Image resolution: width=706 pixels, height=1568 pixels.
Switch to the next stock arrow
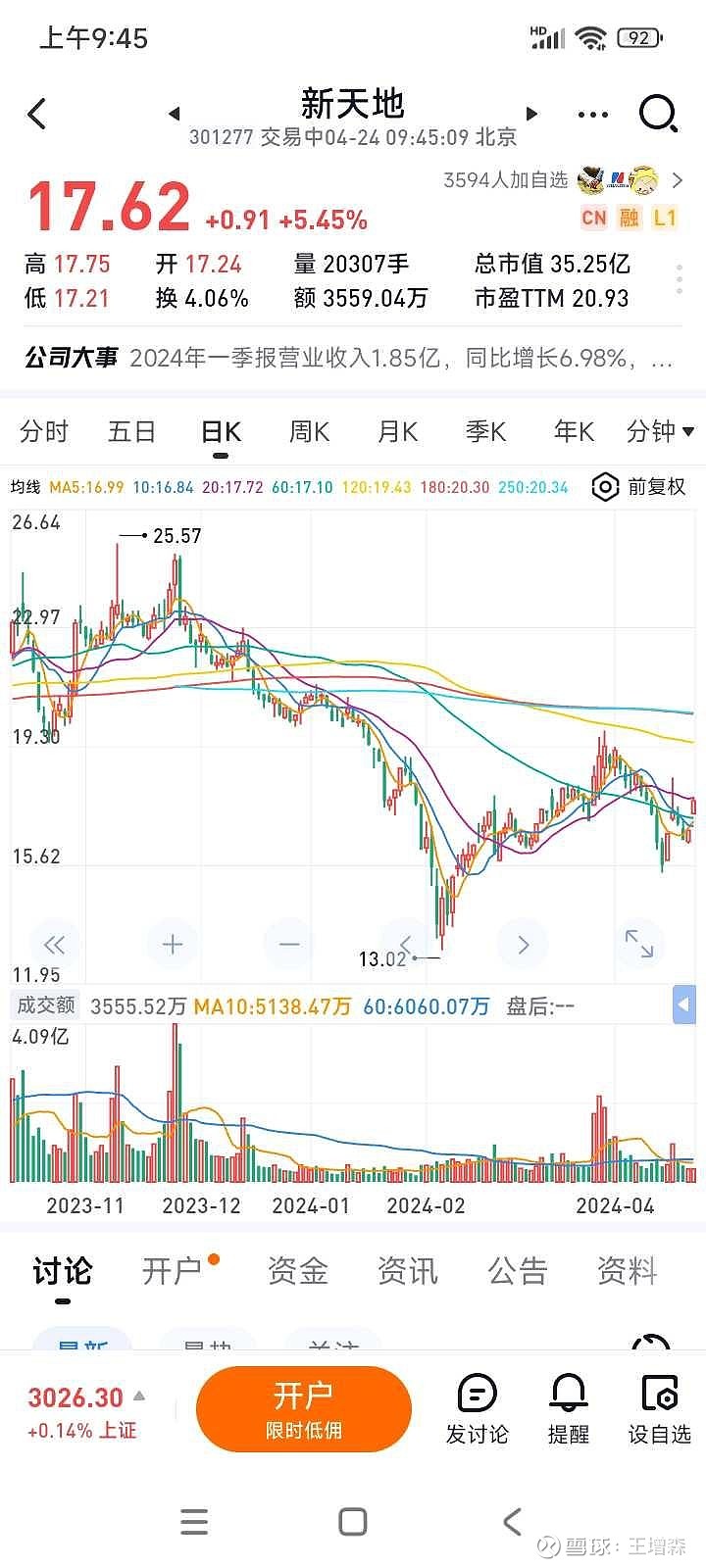click(532, 114)
